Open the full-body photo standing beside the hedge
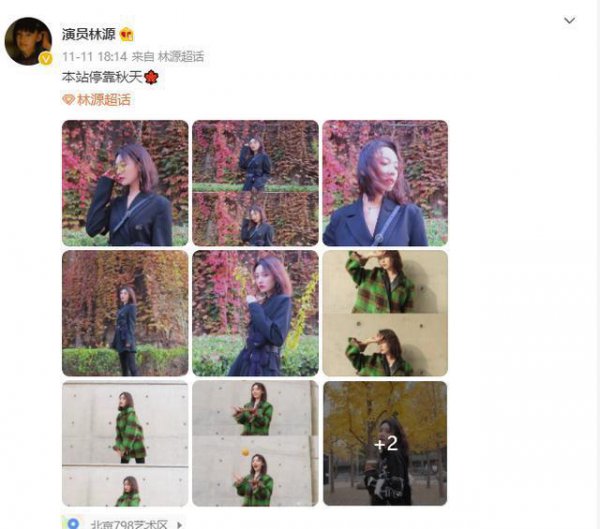Viewport: 600px width, 529px height. (125, 313)
